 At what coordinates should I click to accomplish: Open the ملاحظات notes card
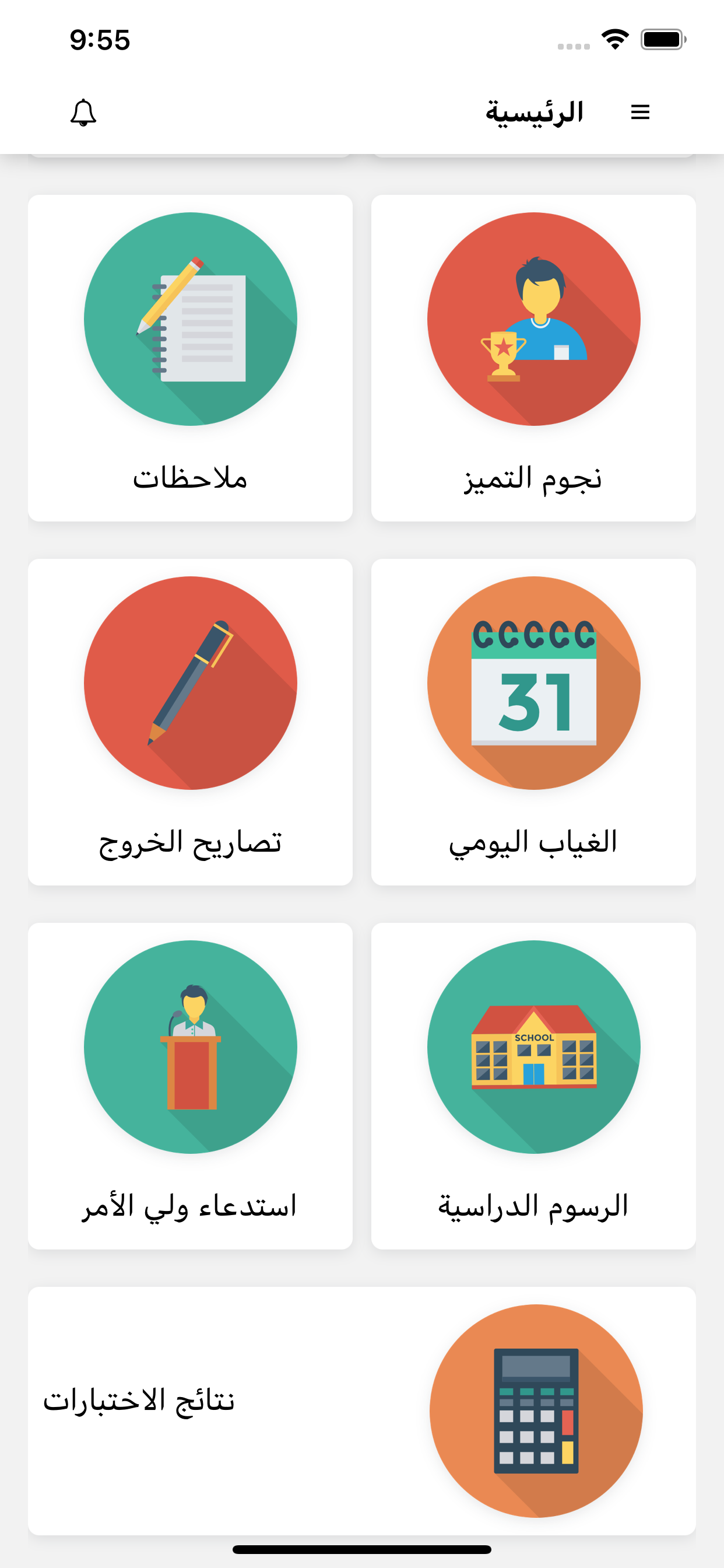(x=191, y=358)
